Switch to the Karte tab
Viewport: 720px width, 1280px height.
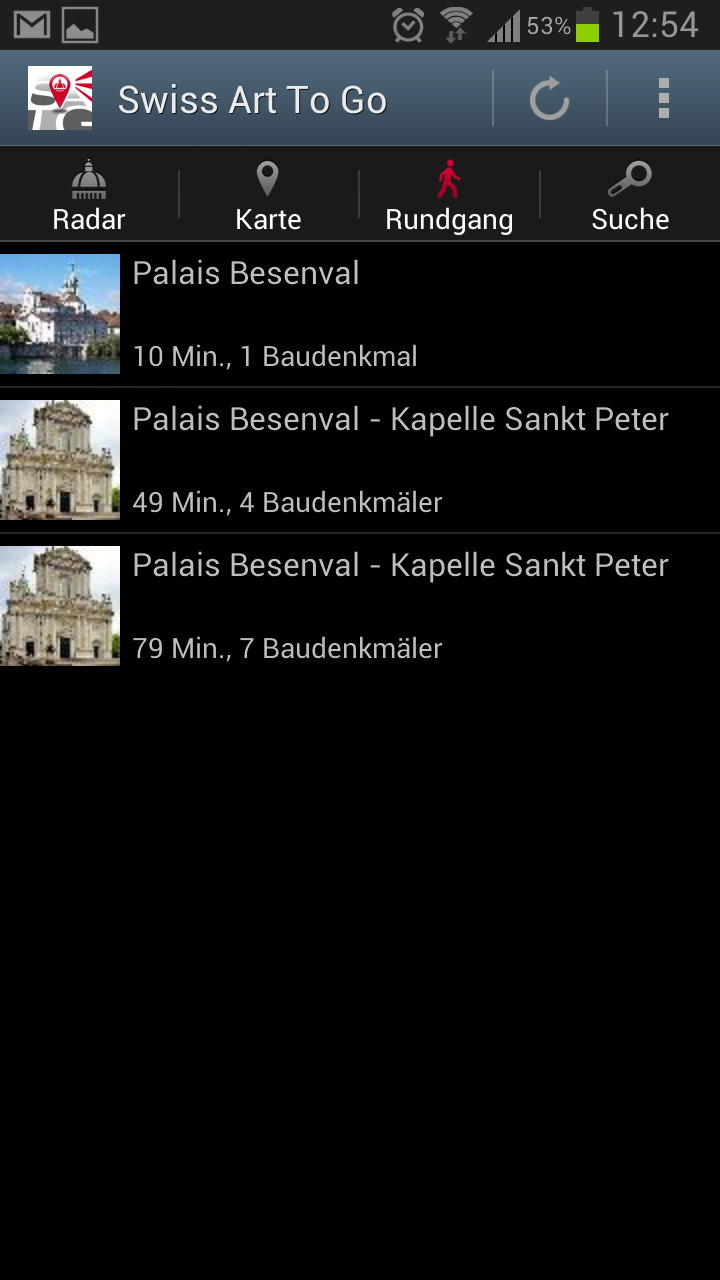tap(268, 196)
